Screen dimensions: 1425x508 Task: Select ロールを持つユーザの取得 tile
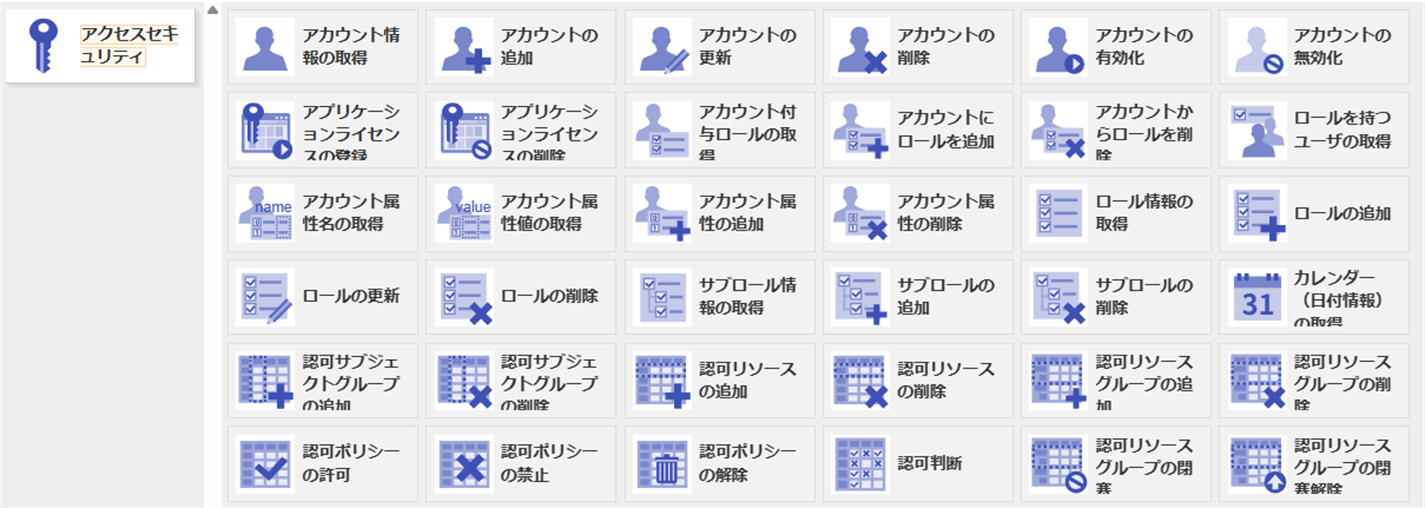point(1314,130)
